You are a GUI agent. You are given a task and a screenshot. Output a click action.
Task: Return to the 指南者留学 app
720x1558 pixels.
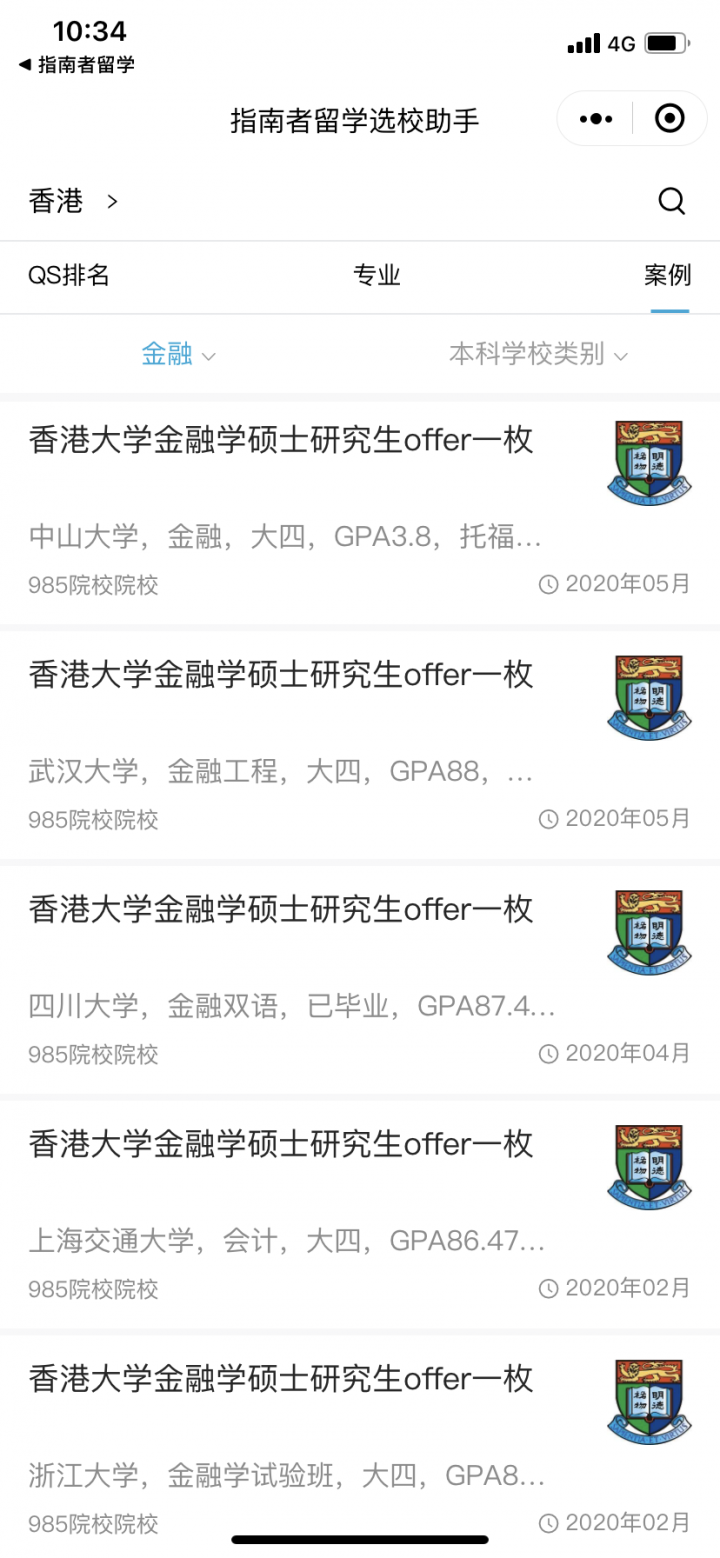[x=77, y=65]
